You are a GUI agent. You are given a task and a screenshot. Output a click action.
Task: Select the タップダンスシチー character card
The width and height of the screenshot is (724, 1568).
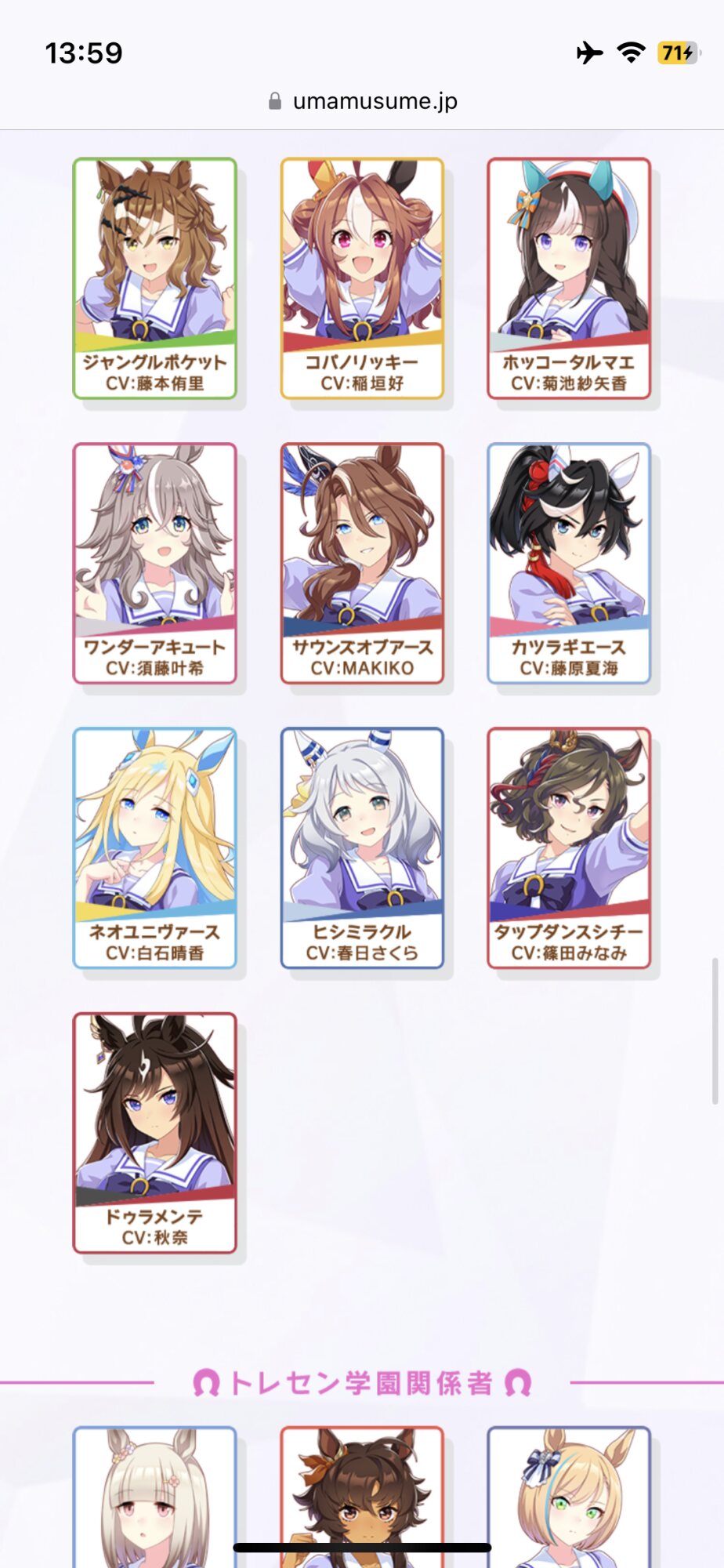tap(569, 848)
